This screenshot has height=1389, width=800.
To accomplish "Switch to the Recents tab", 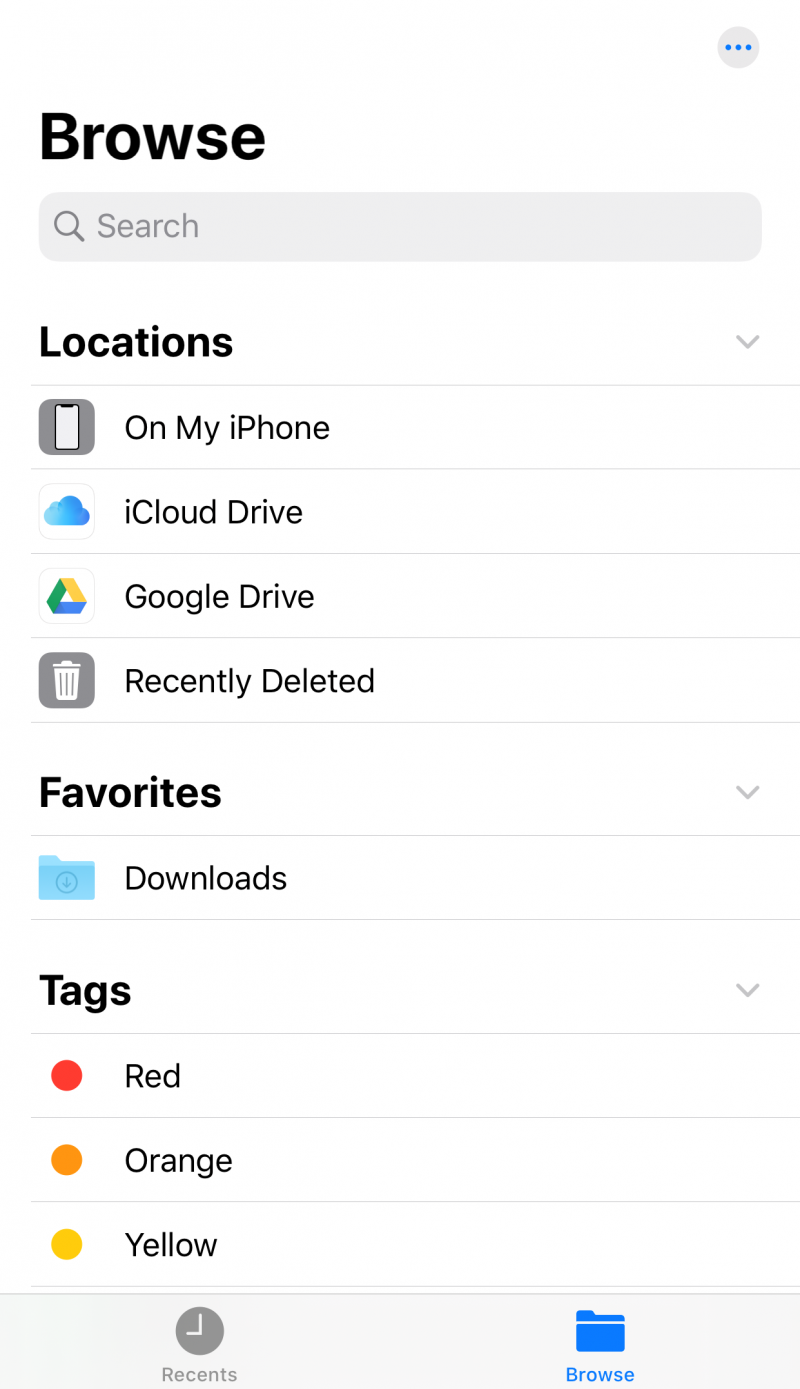I will (200, 1345).
